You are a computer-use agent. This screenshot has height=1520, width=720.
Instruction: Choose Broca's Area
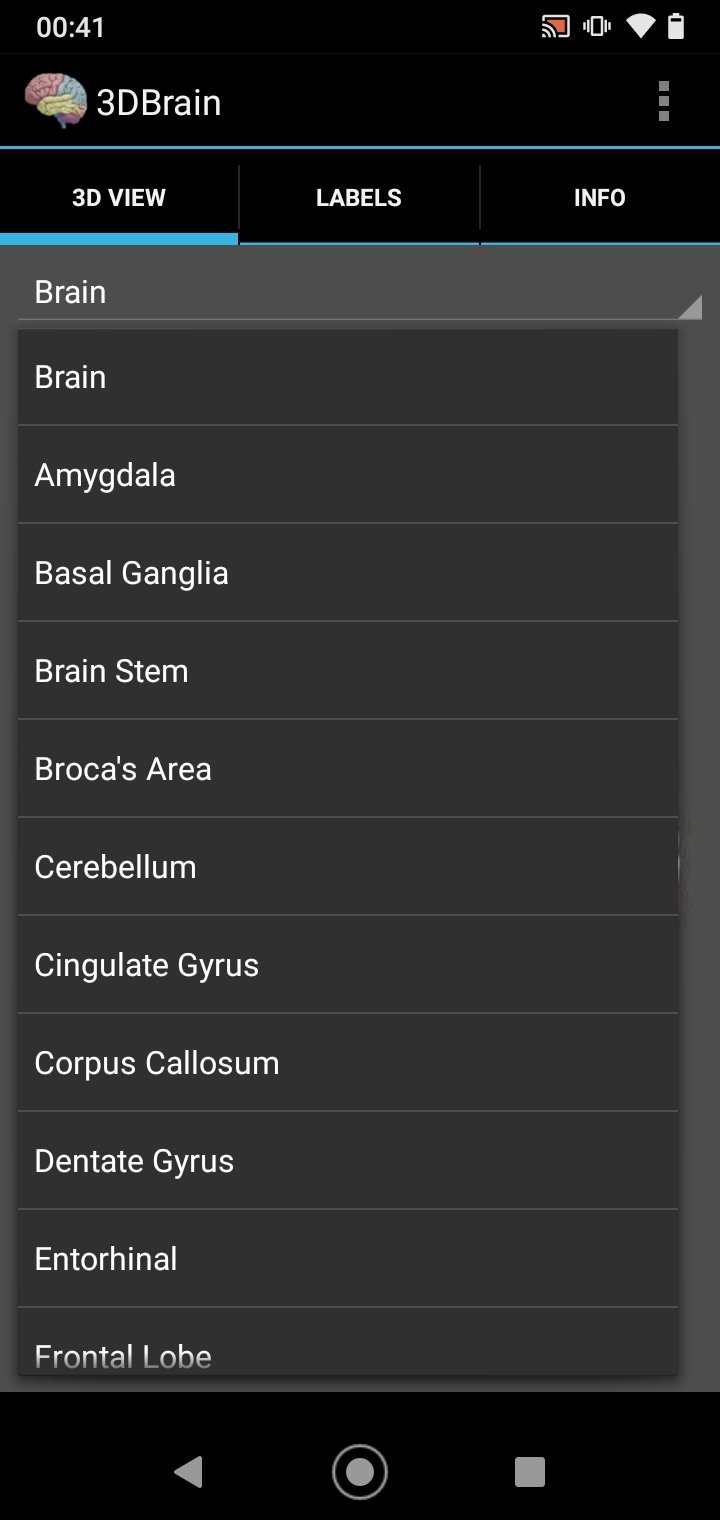(348, 769)
